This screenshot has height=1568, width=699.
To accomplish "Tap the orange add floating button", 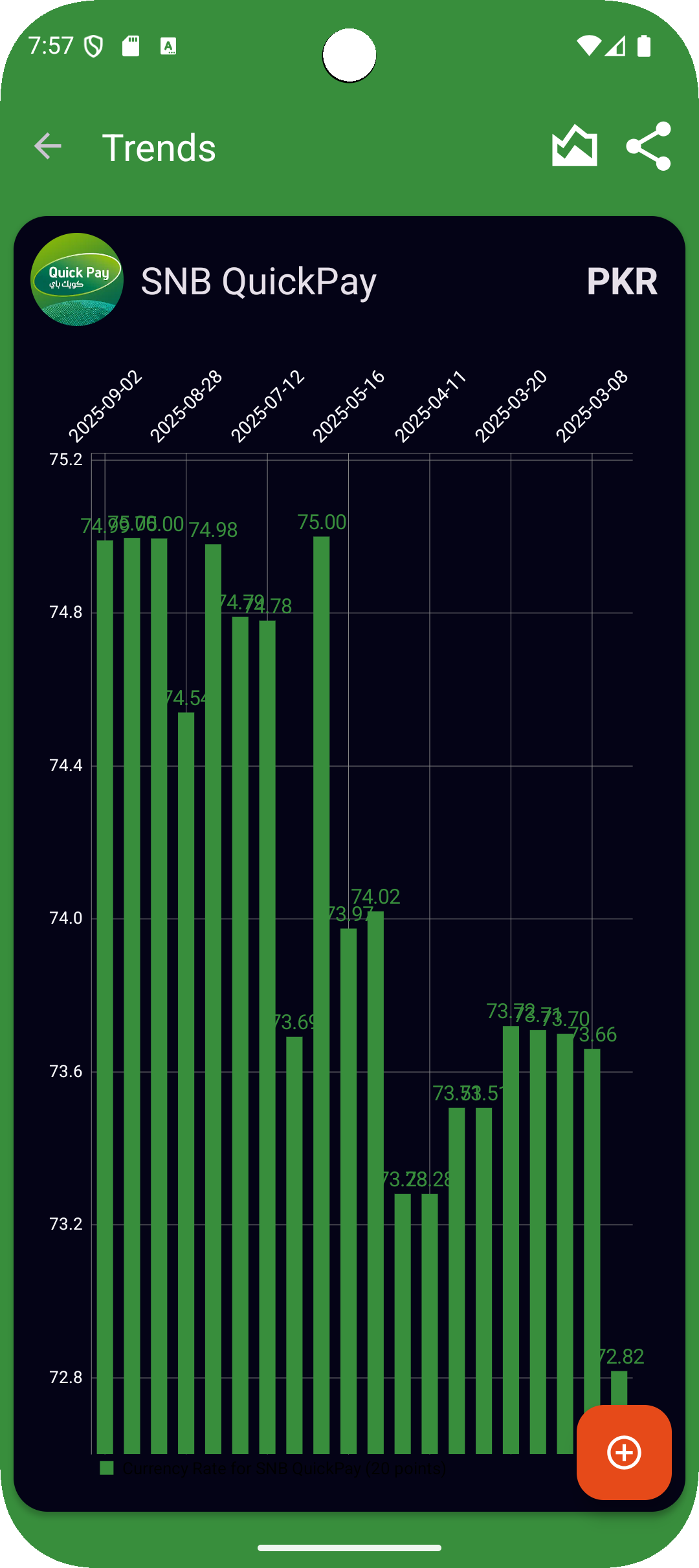I will click(x=623, y=1452).
